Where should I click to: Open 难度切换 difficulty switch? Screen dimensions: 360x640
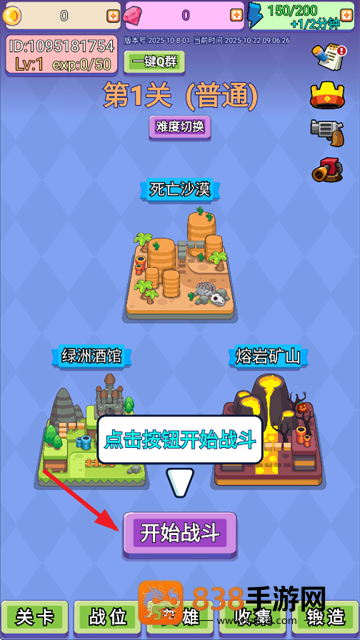click(180, 127)
